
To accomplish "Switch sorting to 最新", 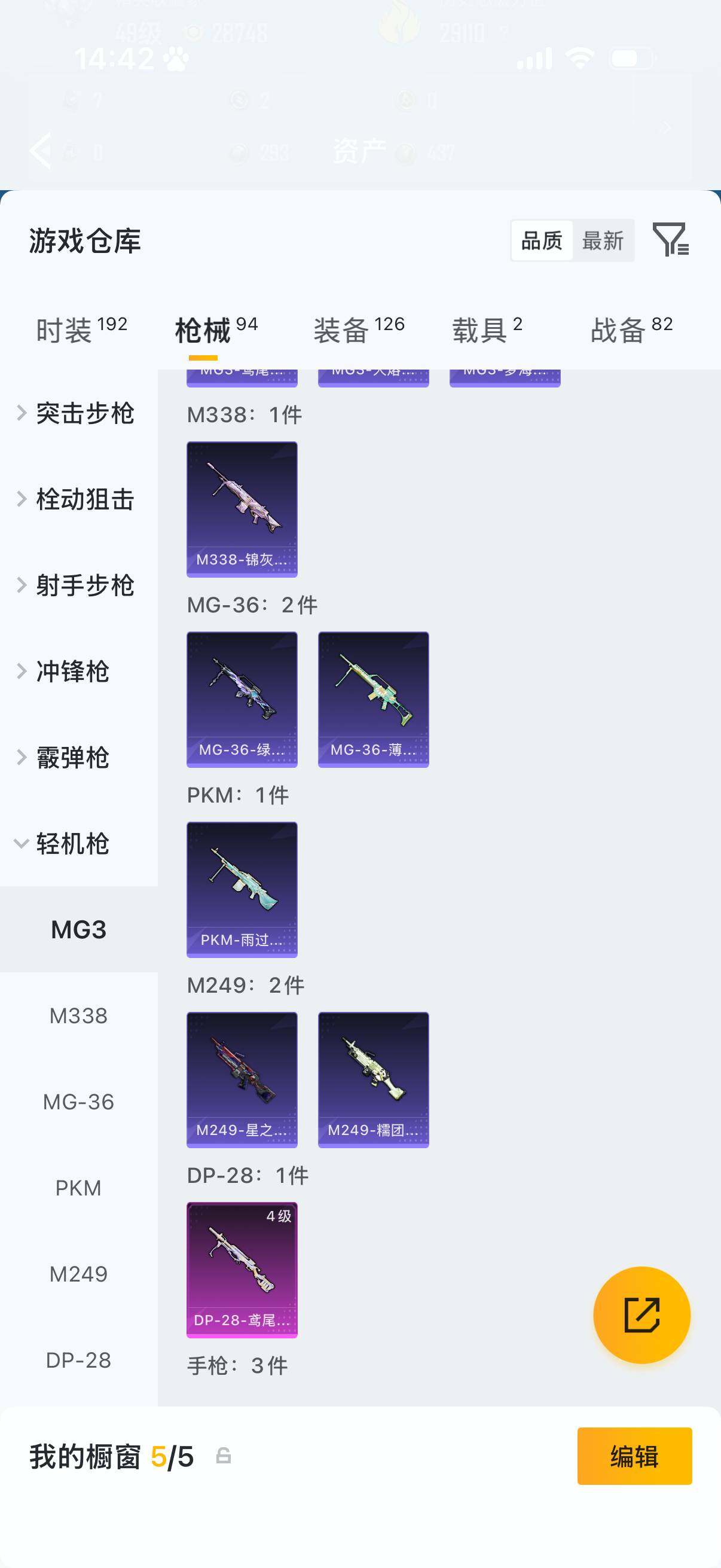I will (603, 241).
